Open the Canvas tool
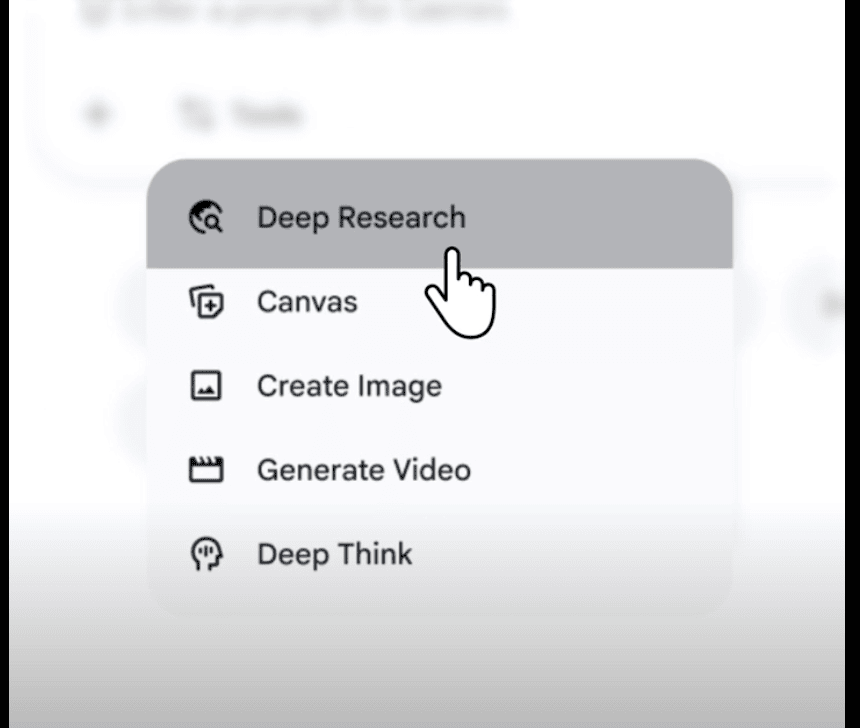Viewport: 860px width, 728px height. pyautogui.click(x=307, y=302)
